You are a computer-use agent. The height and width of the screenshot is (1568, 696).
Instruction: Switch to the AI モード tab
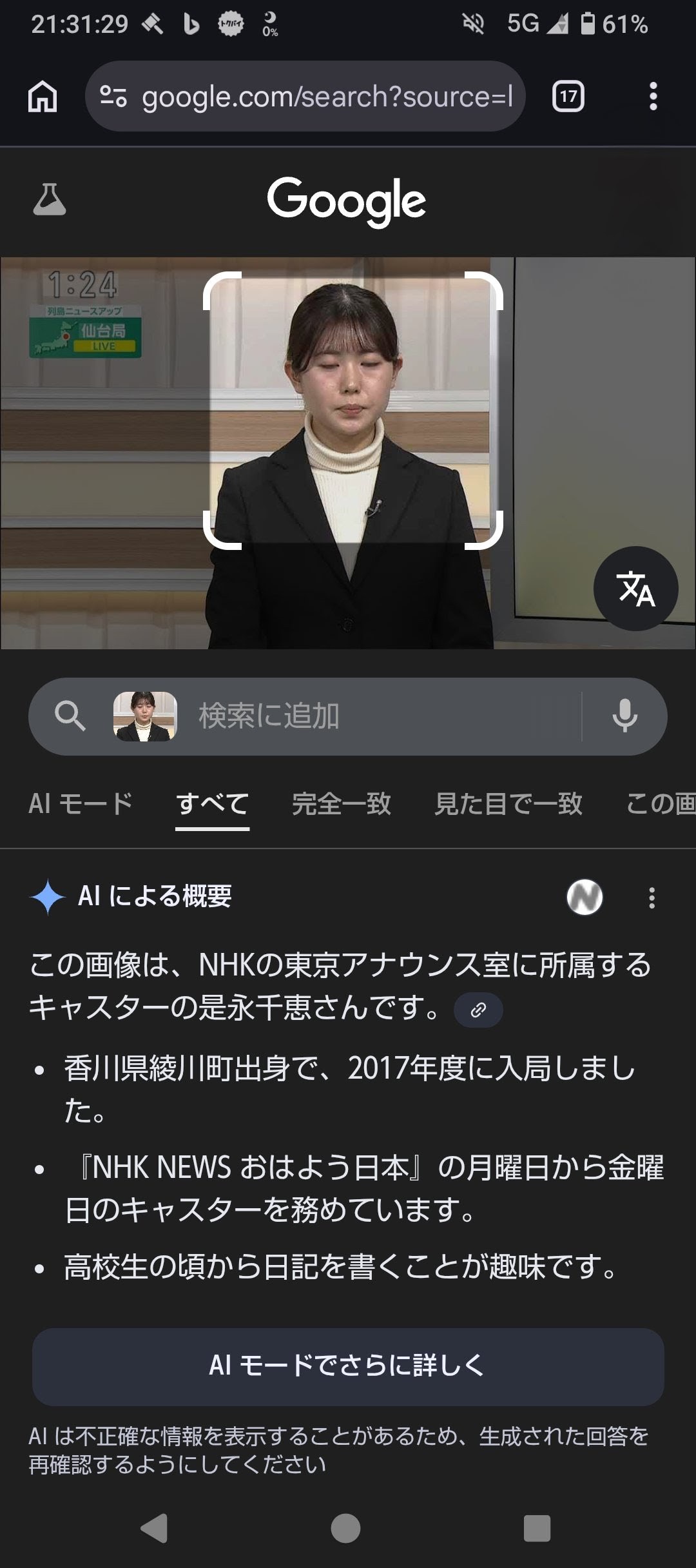[81, 804]
